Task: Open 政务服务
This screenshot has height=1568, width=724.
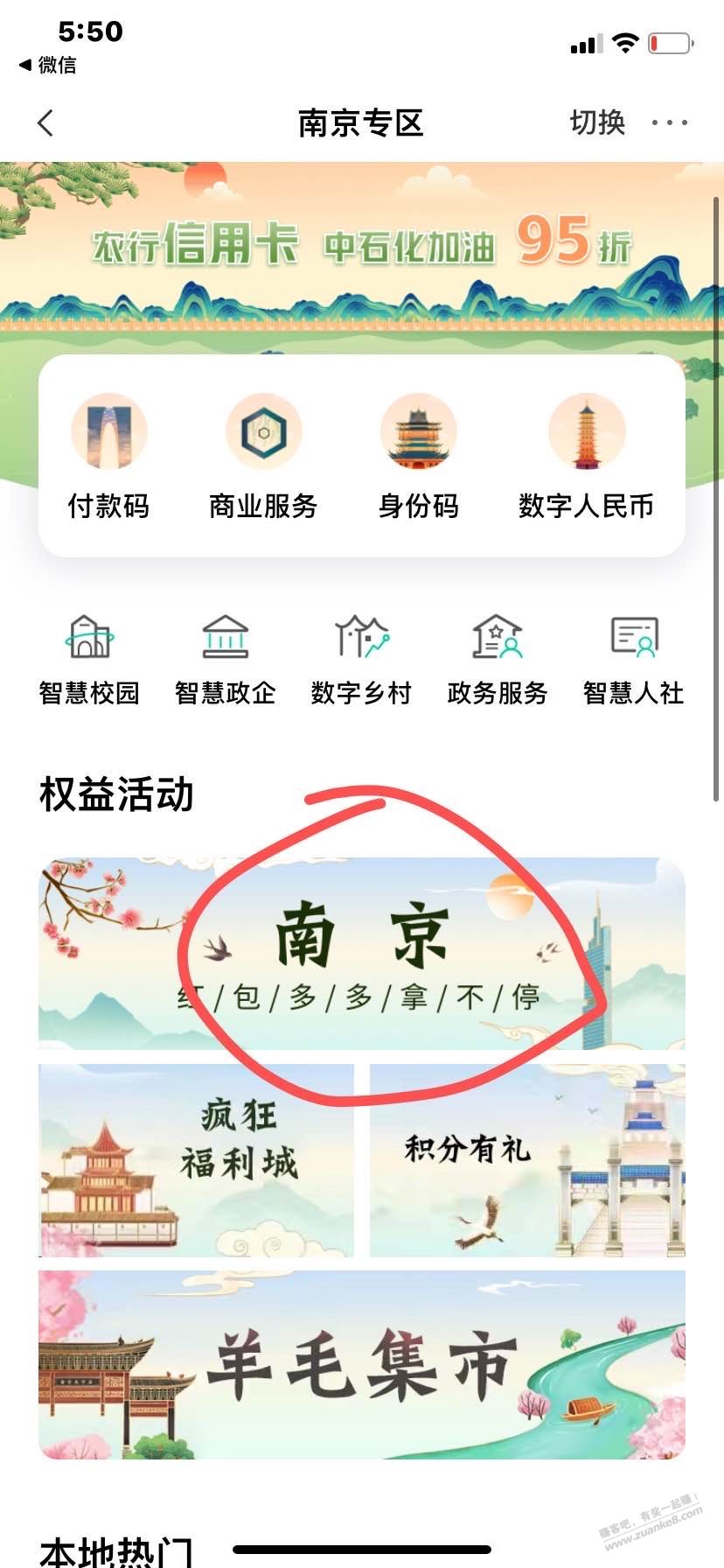Action: tap(497, 659)
